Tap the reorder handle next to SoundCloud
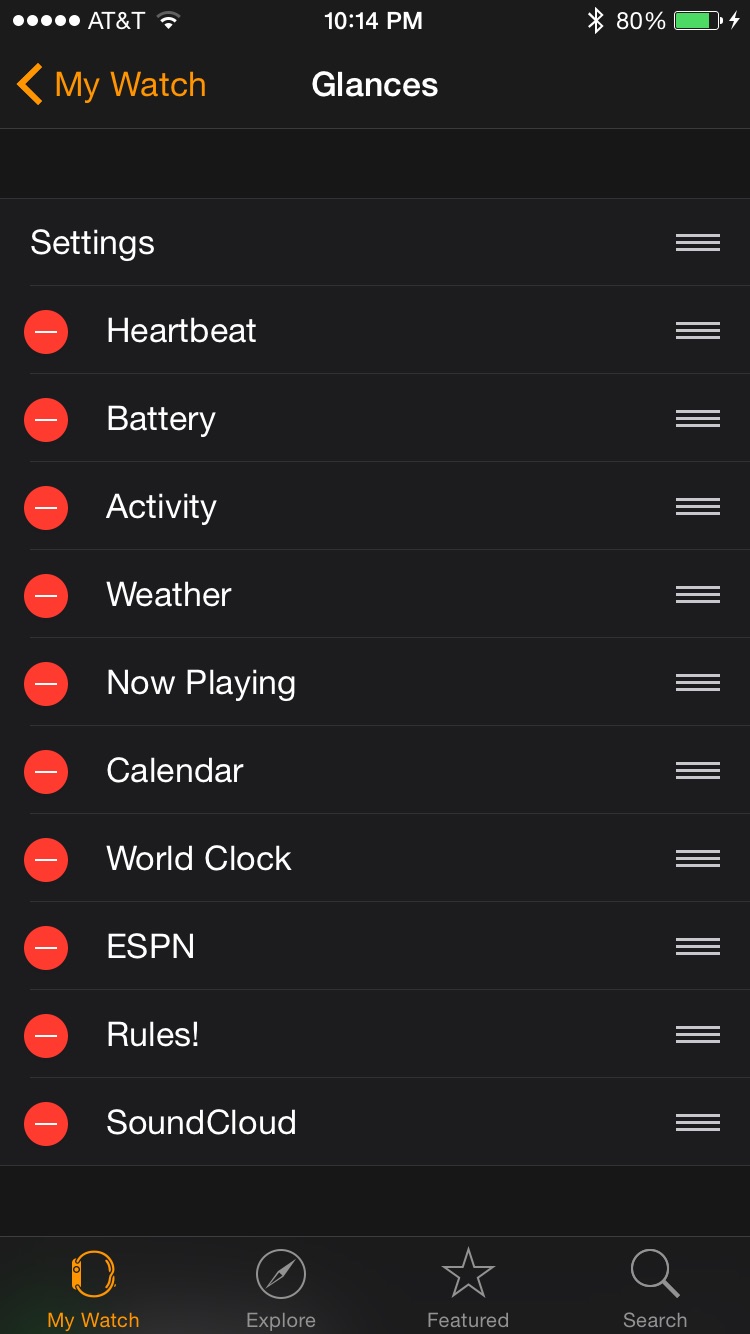This screenshot has width=750, height=1334. pos(698,1123)
